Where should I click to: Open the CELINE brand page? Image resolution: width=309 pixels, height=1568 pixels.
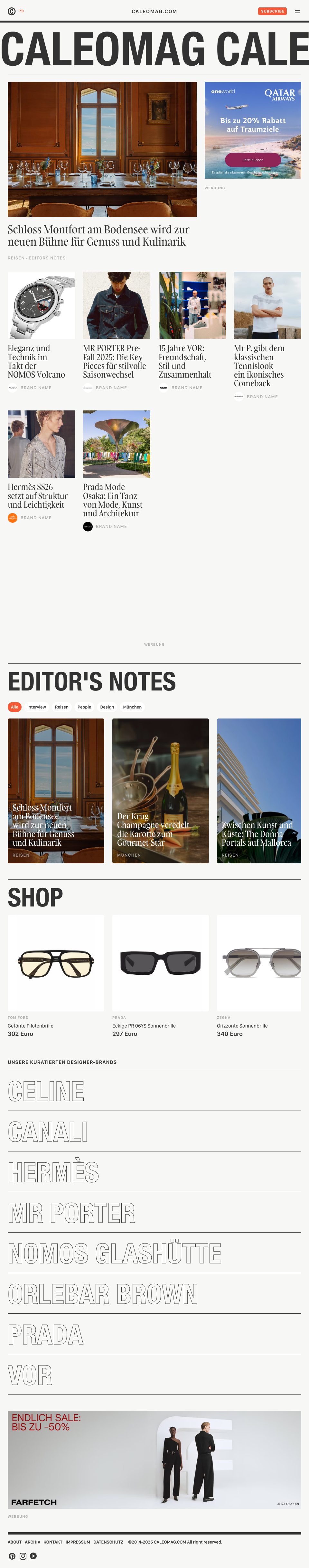point(46,1091)
